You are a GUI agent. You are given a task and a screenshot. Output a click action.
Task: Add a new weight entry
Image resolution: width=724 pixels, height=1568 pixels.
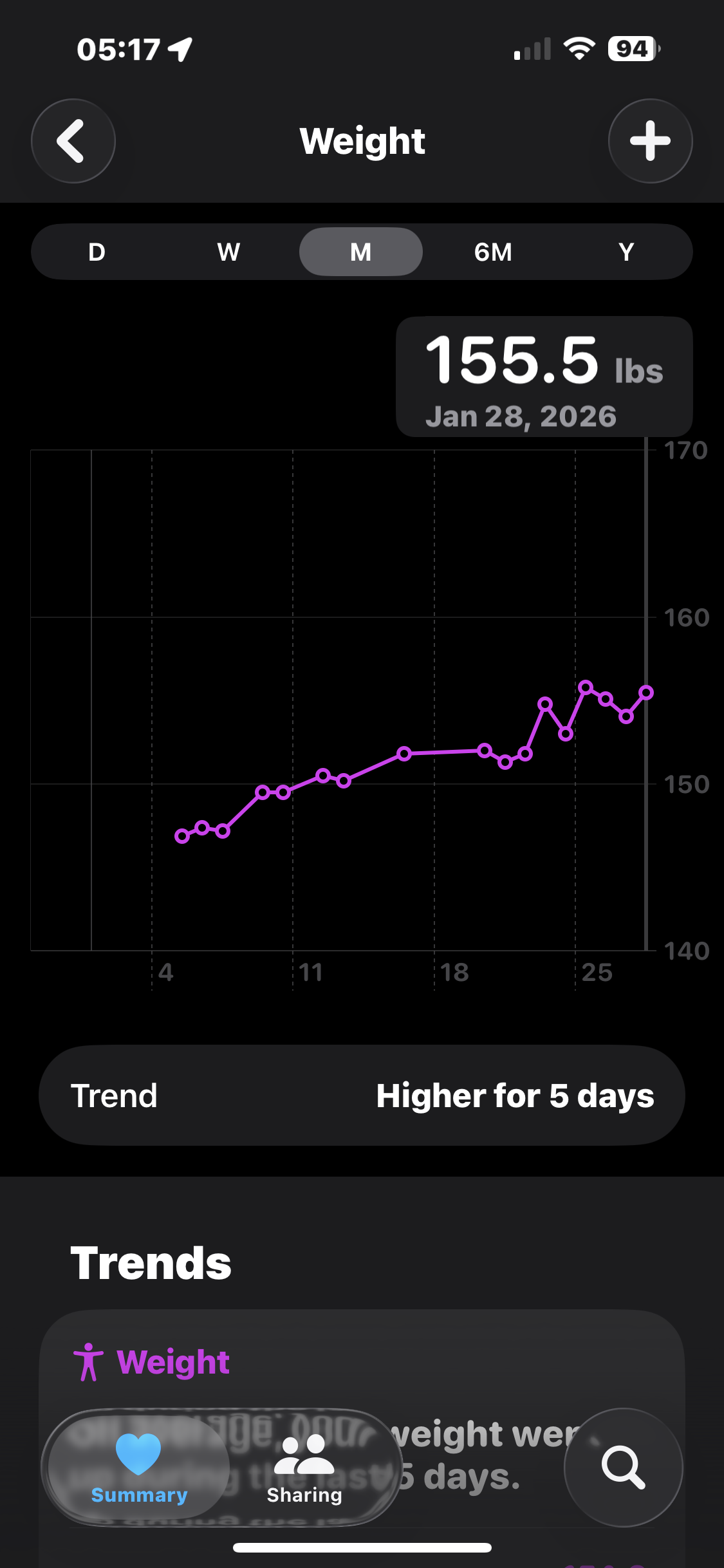click(x=650, y=141)
